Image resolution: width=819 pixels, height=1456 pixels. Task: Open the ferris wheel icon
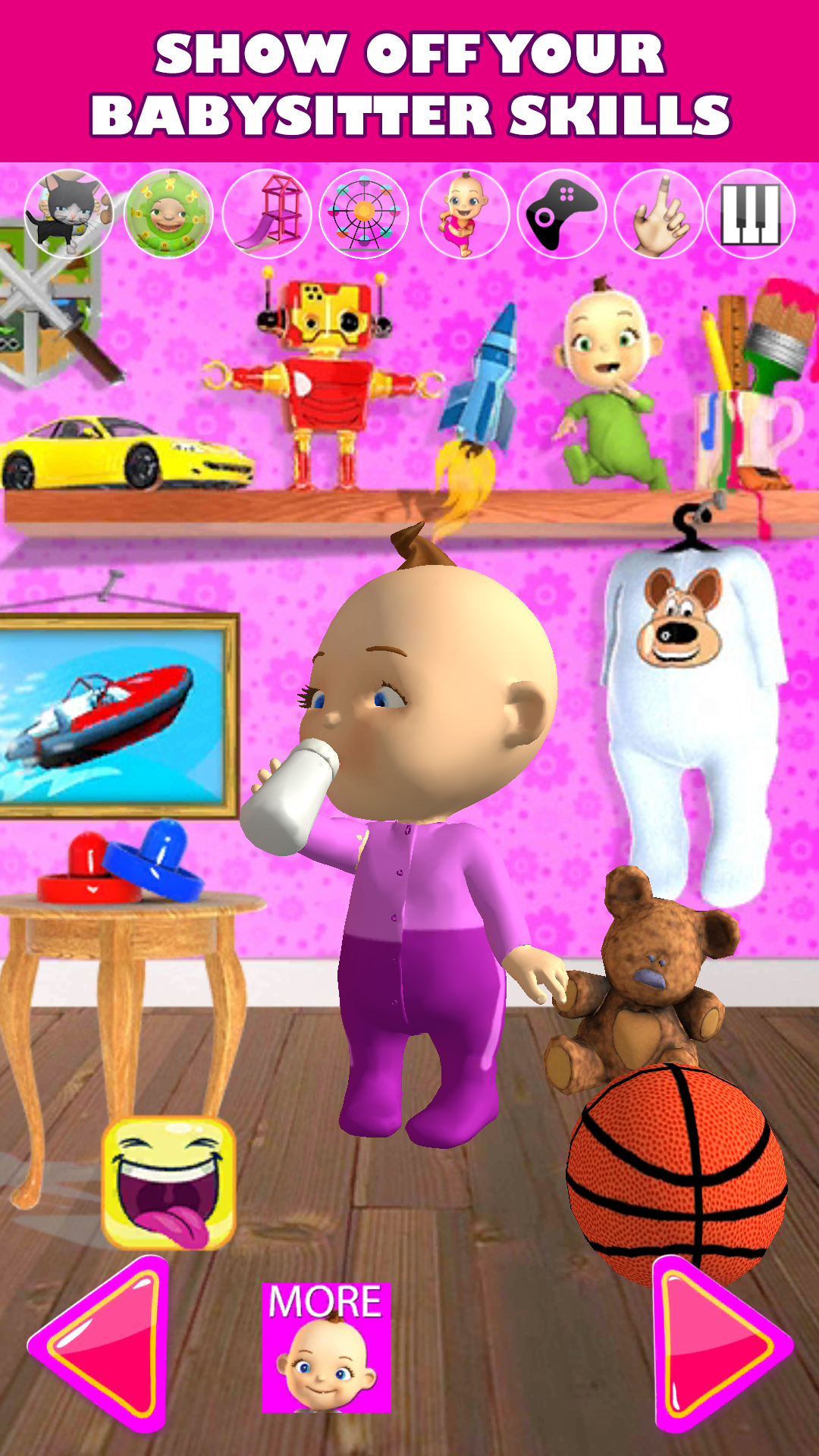pos(364,214)
